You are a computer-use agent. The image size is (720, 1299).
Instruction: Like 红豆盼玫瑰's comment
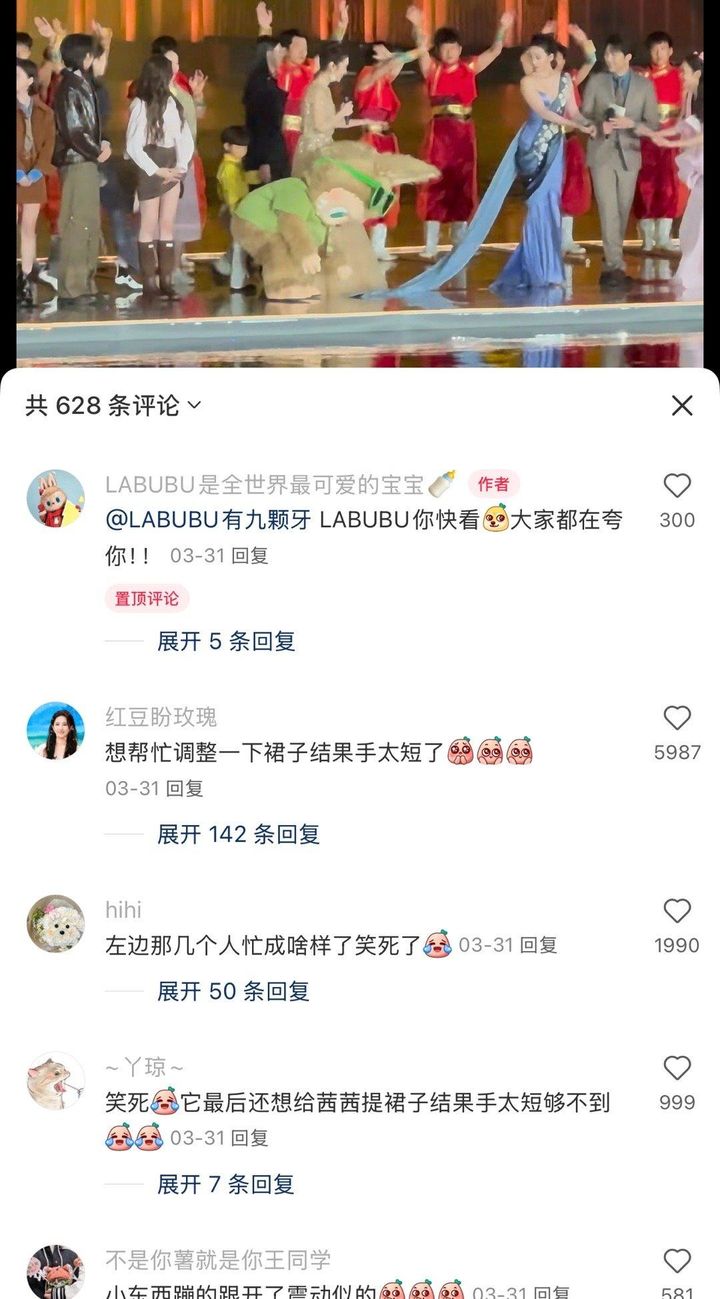coord(677,718)
